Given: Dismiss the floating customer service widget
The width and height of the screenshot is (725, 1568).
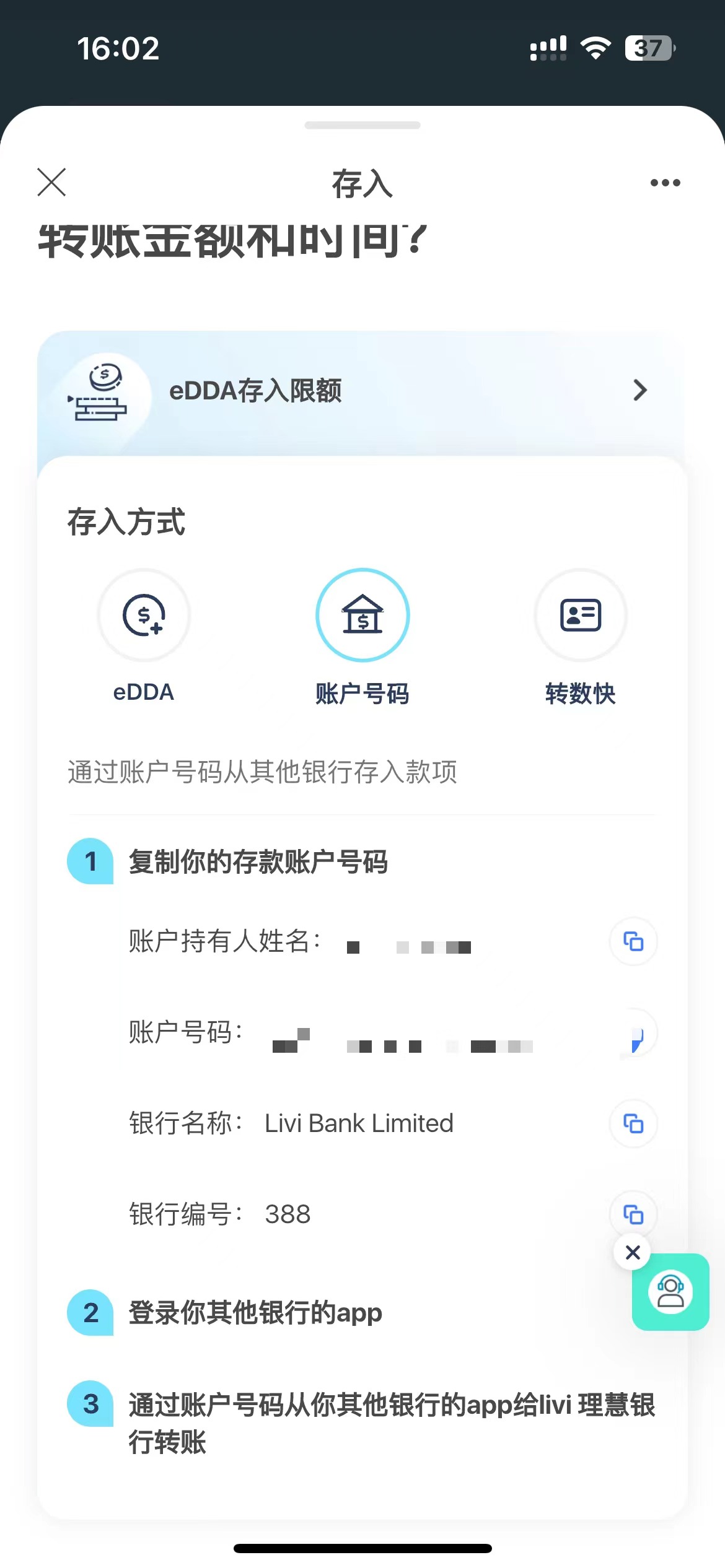Looking at the screenshot, I should point(632,1252).
